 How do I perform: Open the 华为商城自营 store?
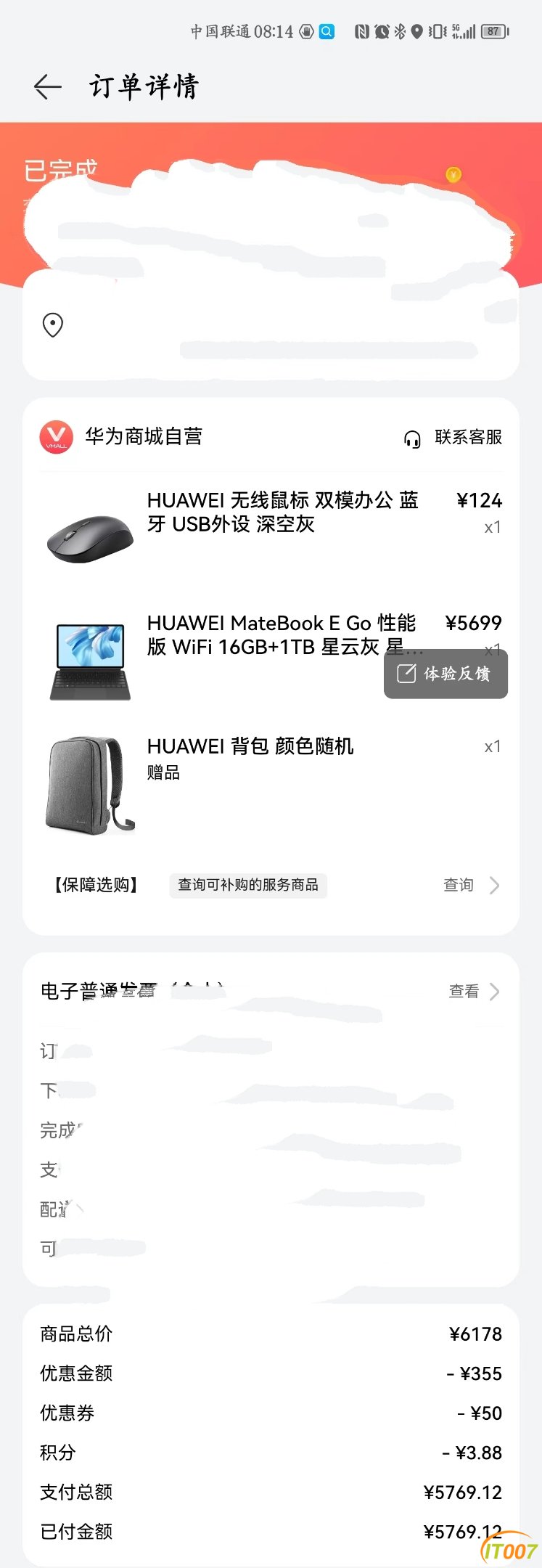[143, 436]
